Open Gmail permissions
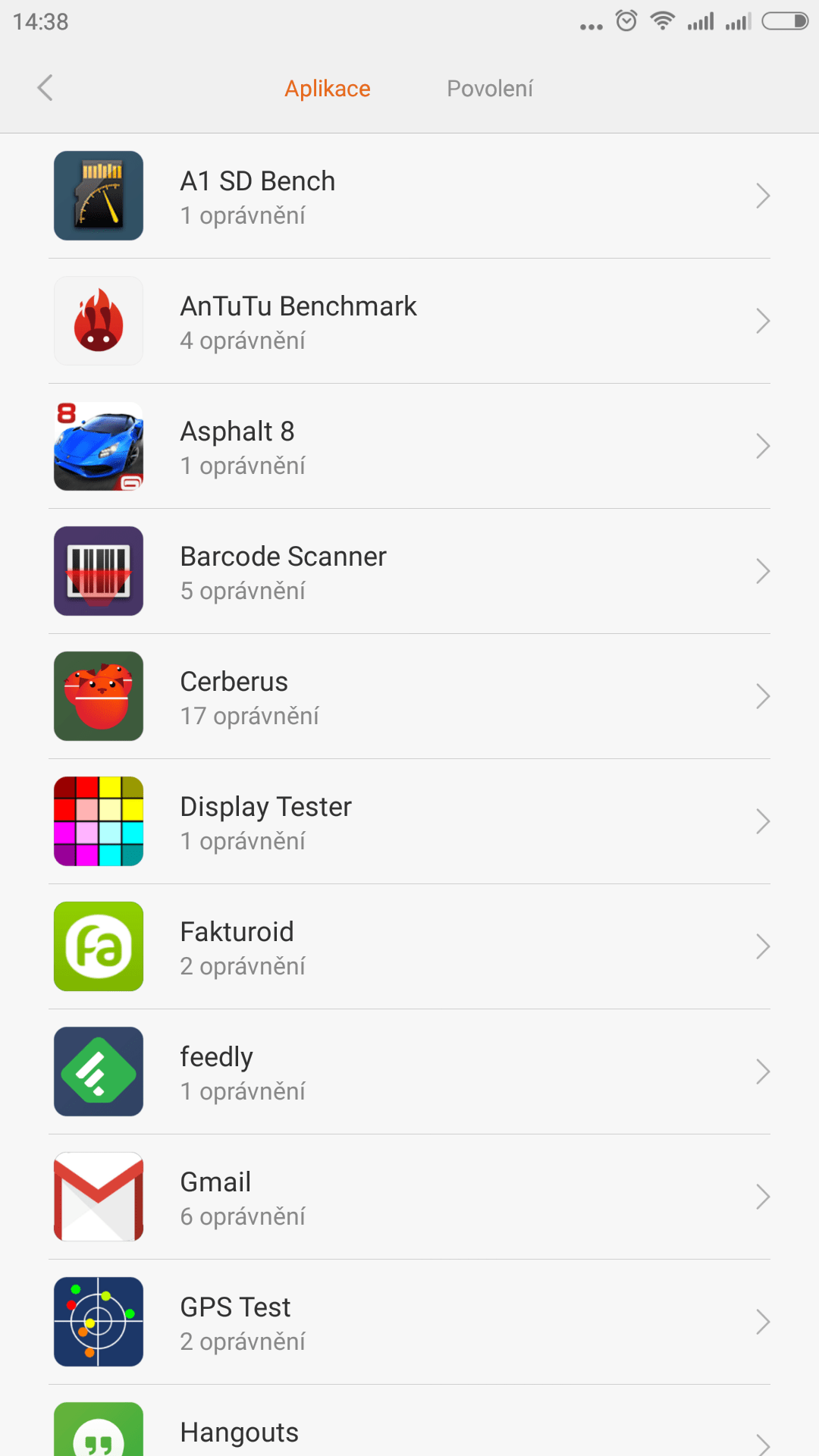 coord(409,1197)
